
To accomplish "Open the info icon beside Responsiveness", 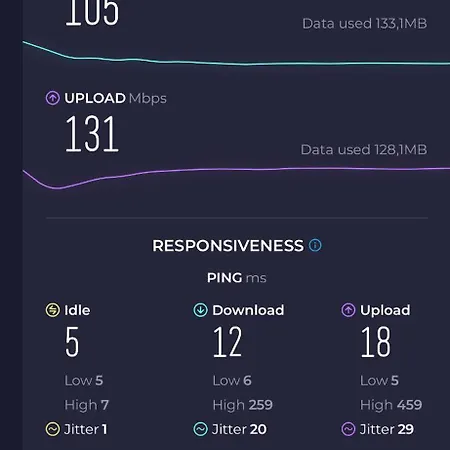I will coord(315,245).
